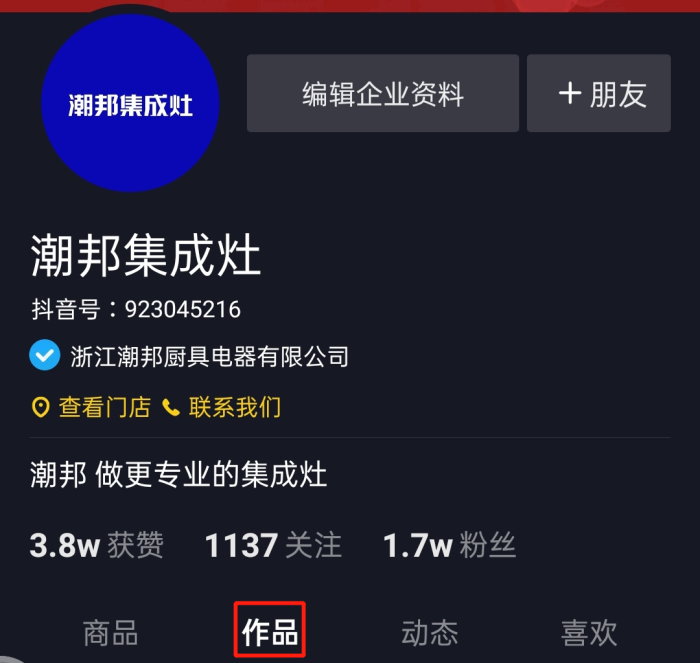
Task: Tap 潮邦集成灶 profile avatar
Action: point(130,103)
